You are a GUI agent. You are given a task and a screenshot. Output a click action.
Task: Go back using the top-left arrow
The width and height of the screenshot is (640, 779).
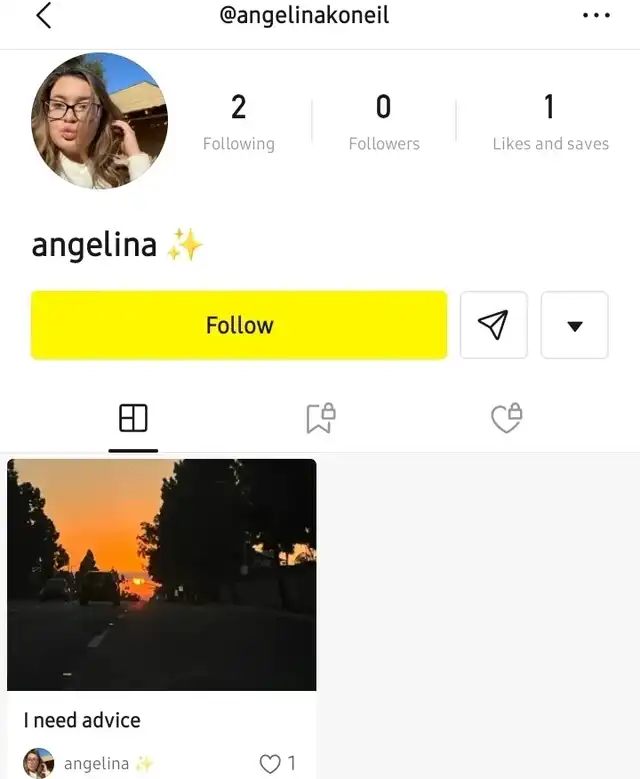coord(43,16)
